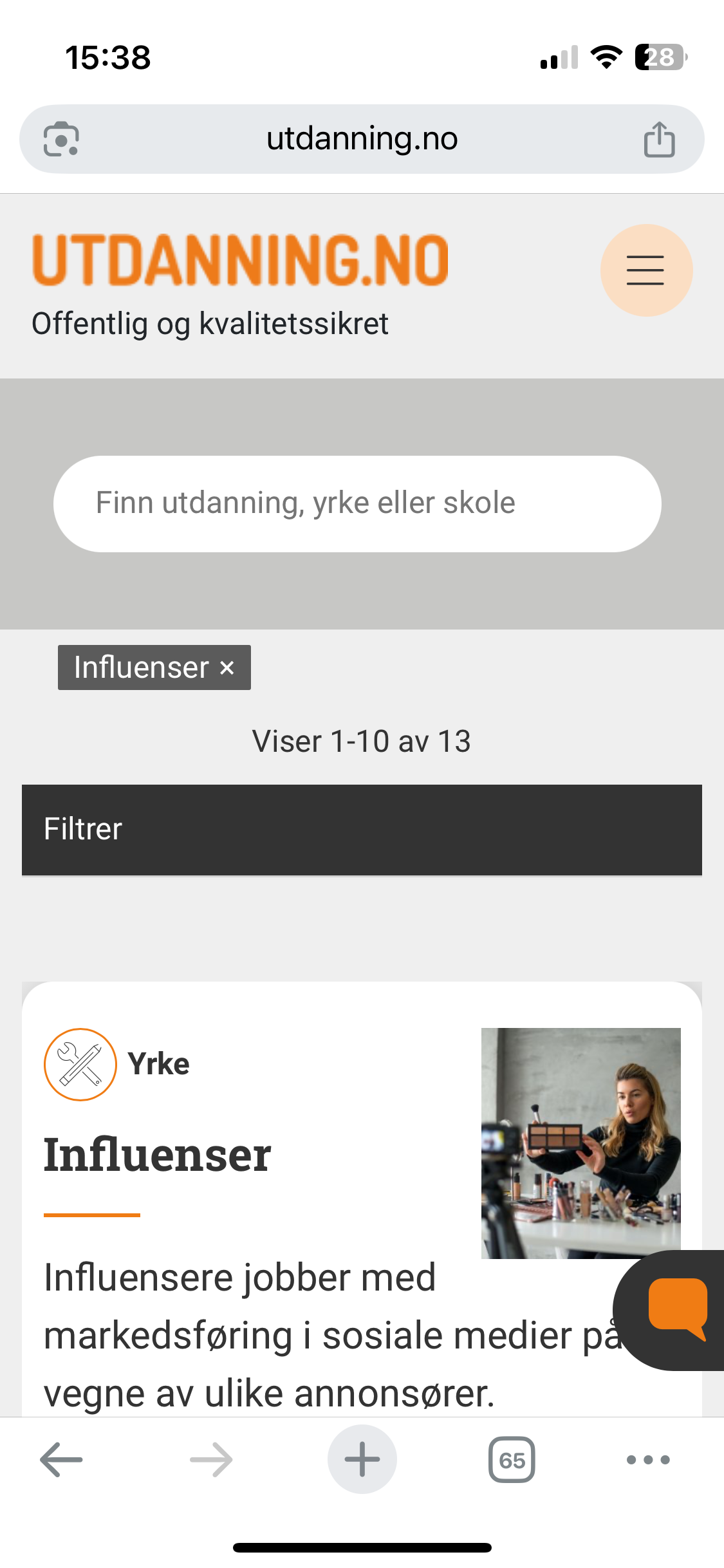724x1568 pixels.
Task: Open the orange chat bubble
Action: (677, 1307)
